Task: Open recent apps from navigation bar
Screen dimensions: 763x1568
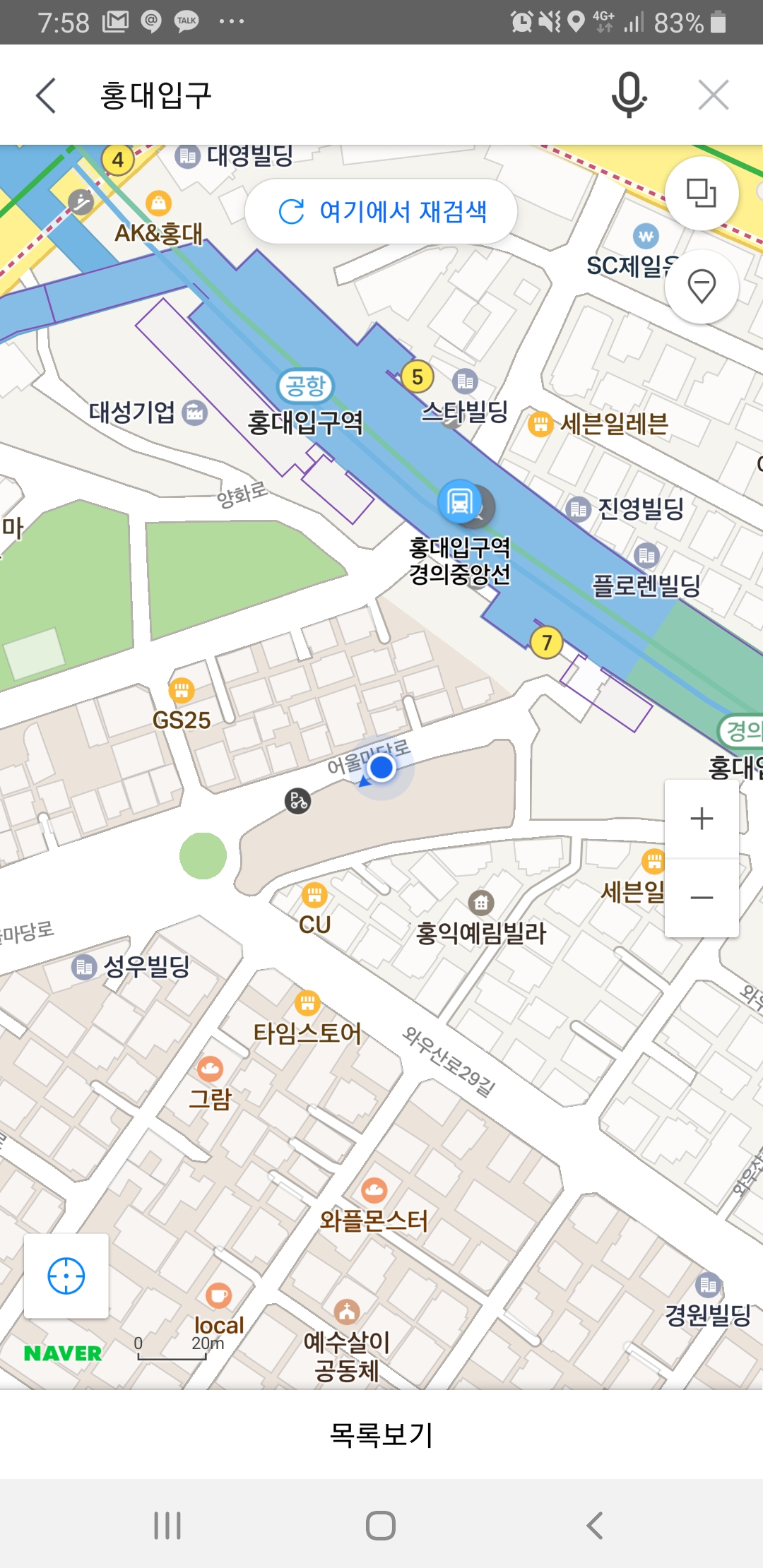Action: coord(167,1526)
